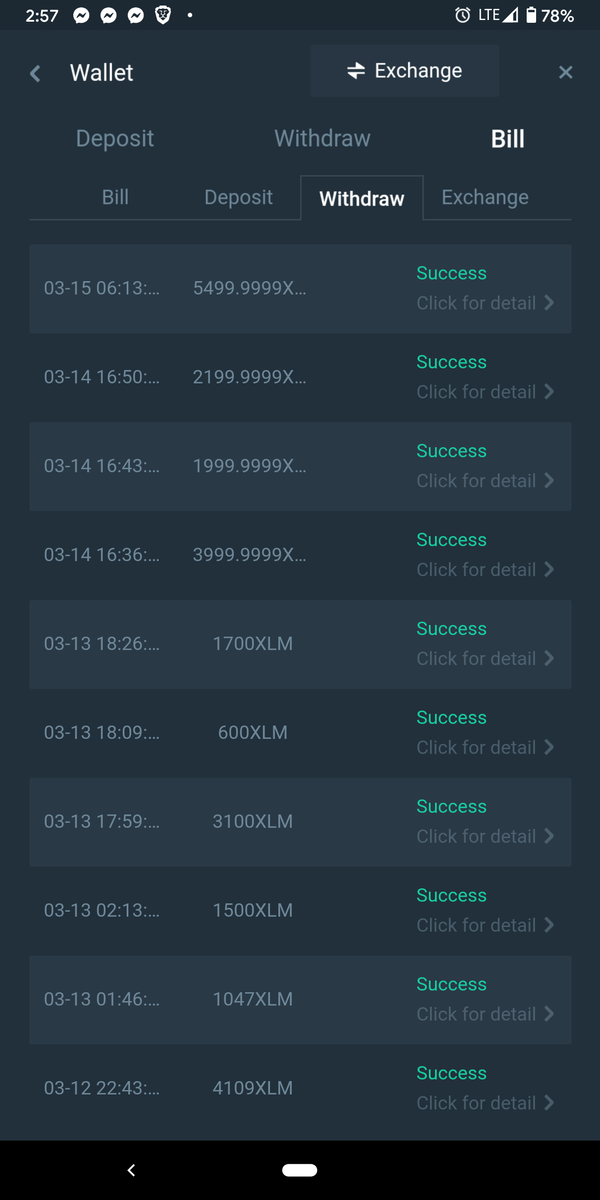Open the 1047XLM withdrawal detail
600x1200 pixels.
485,1015
